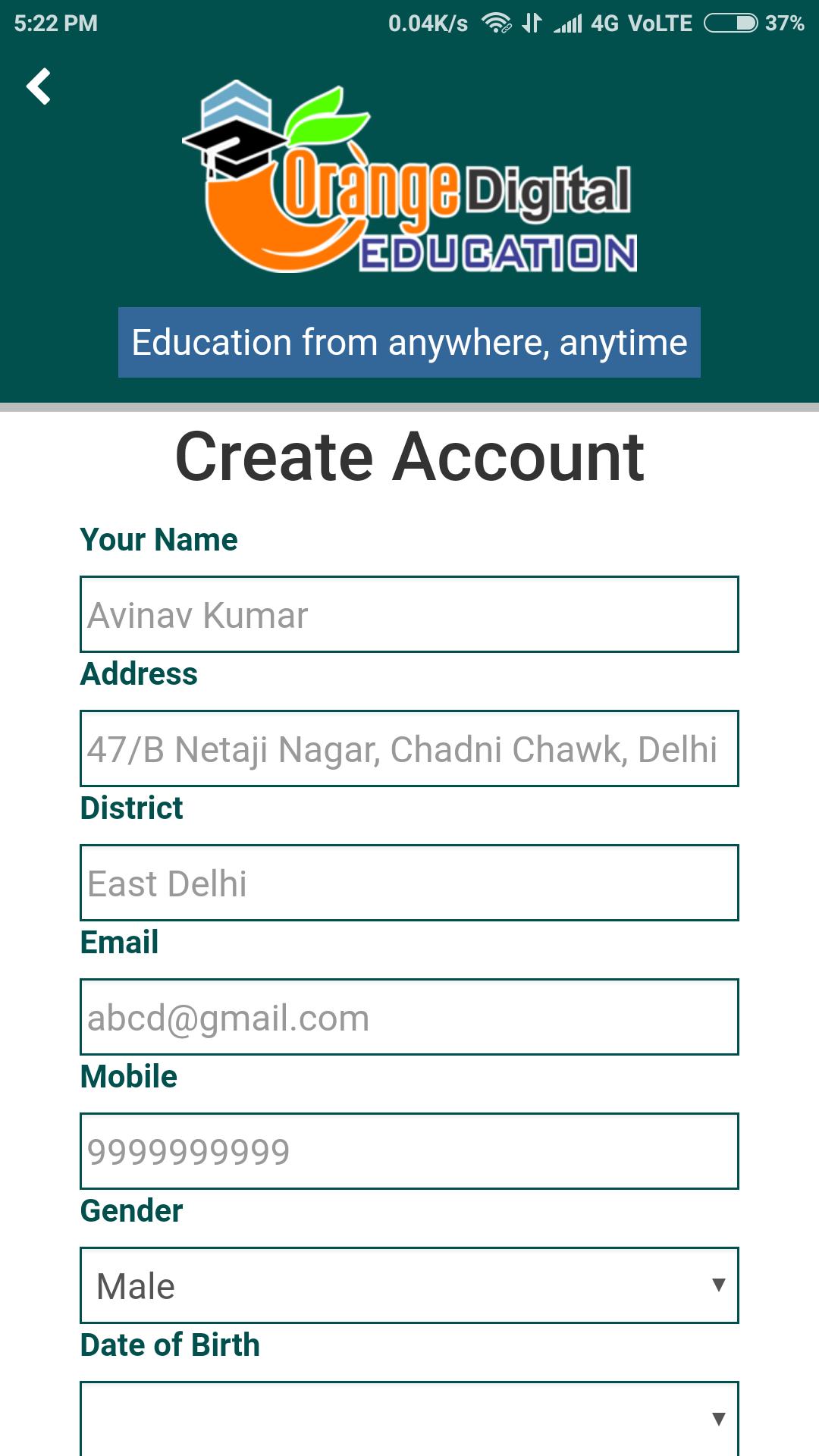Focus the Address text field
Screen dimensions: 819x1456
coord(409,748)
